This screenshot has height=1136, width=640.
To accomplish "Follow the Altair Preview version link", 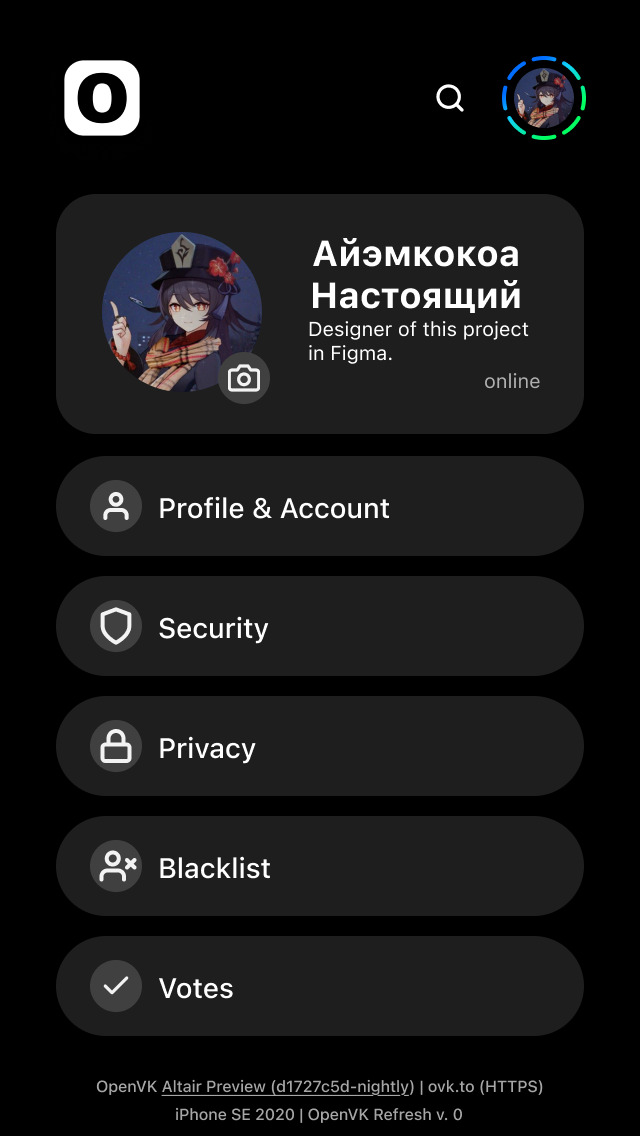I will [288, 1086].
